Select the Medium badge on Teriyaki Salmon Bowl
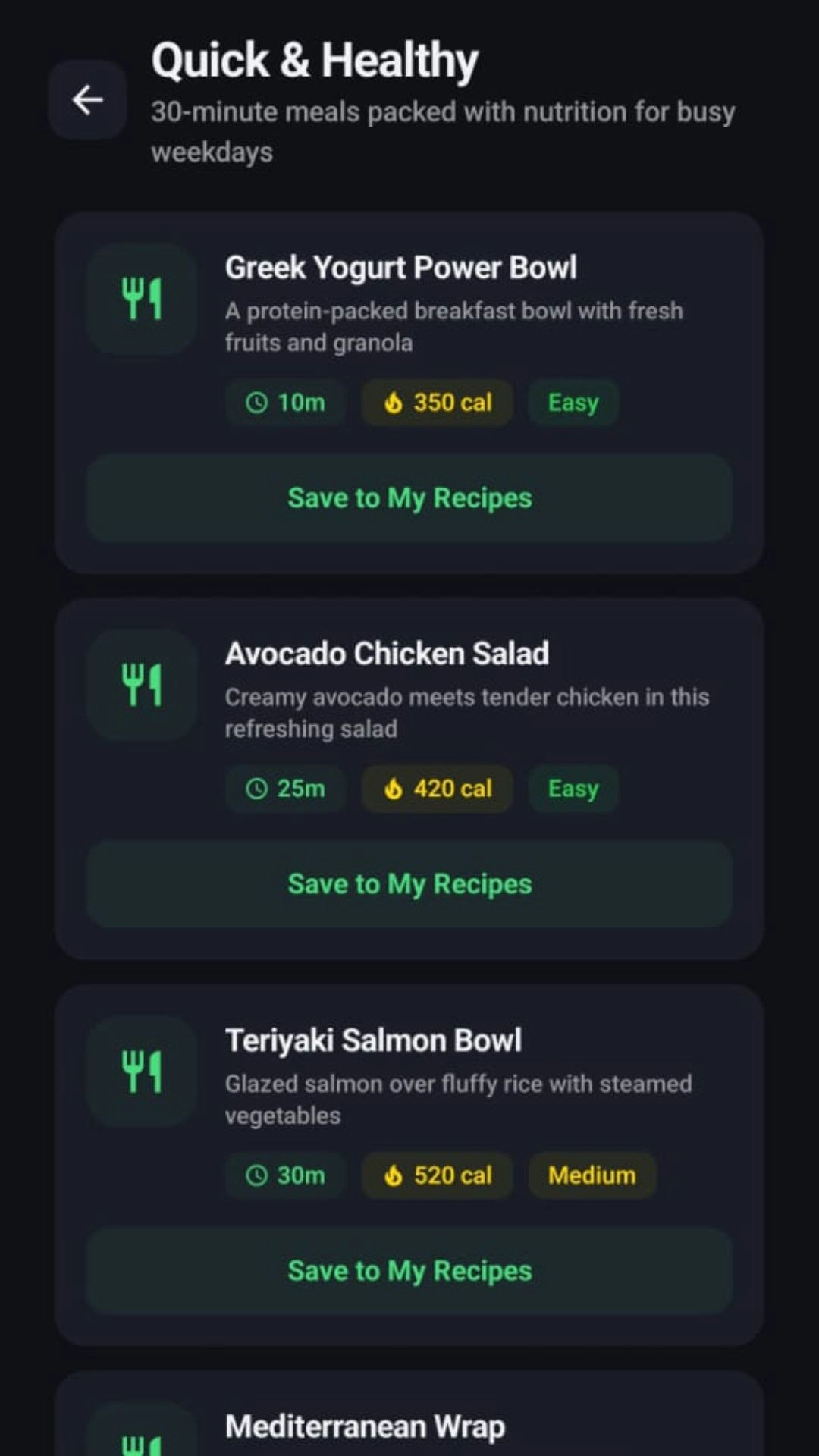Screen dimensions: 819x1456 coord(591,1175)
